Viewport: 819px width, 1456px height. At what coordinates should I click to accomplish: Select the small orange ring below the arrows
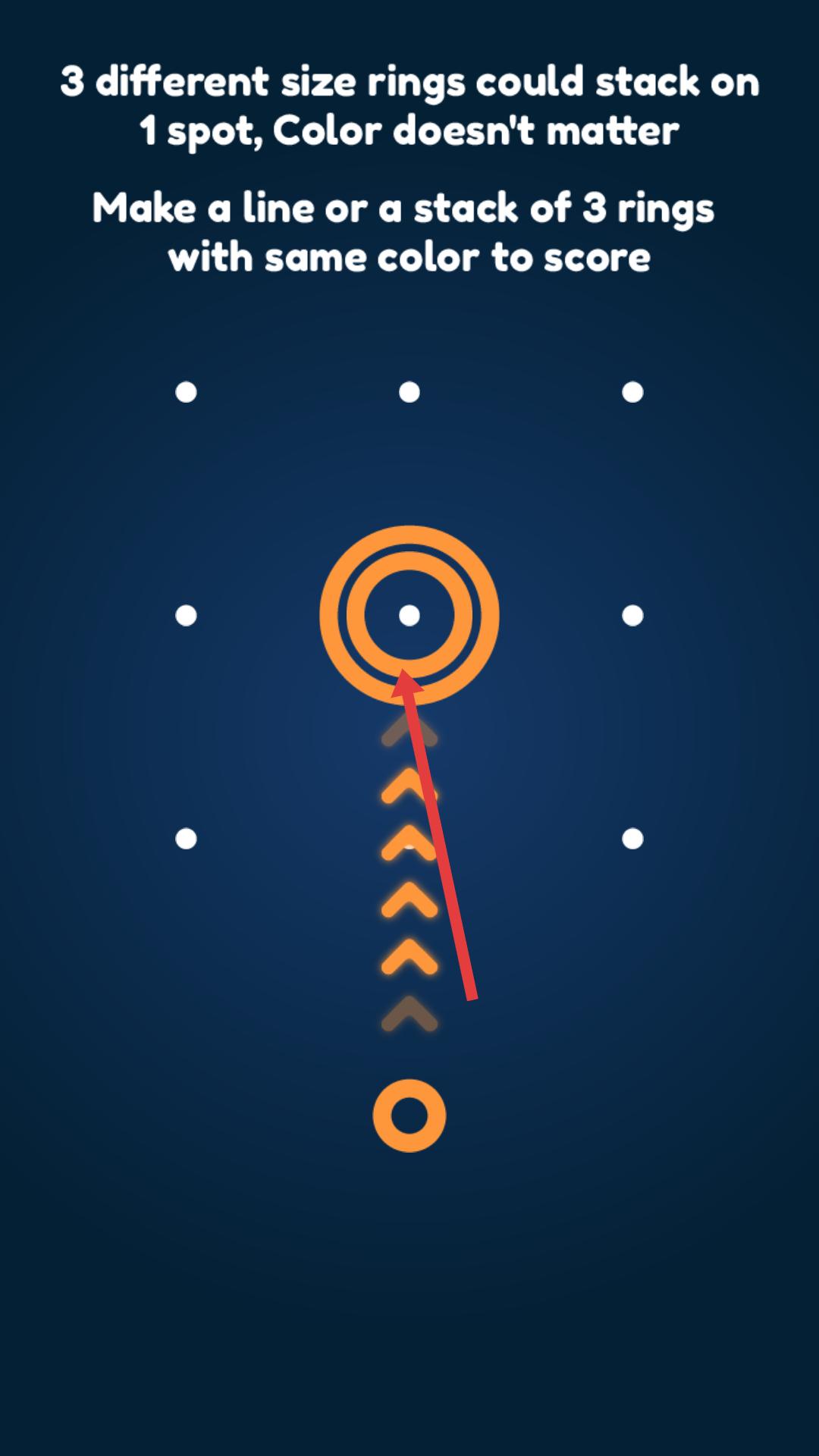[x=409, y=1116]
